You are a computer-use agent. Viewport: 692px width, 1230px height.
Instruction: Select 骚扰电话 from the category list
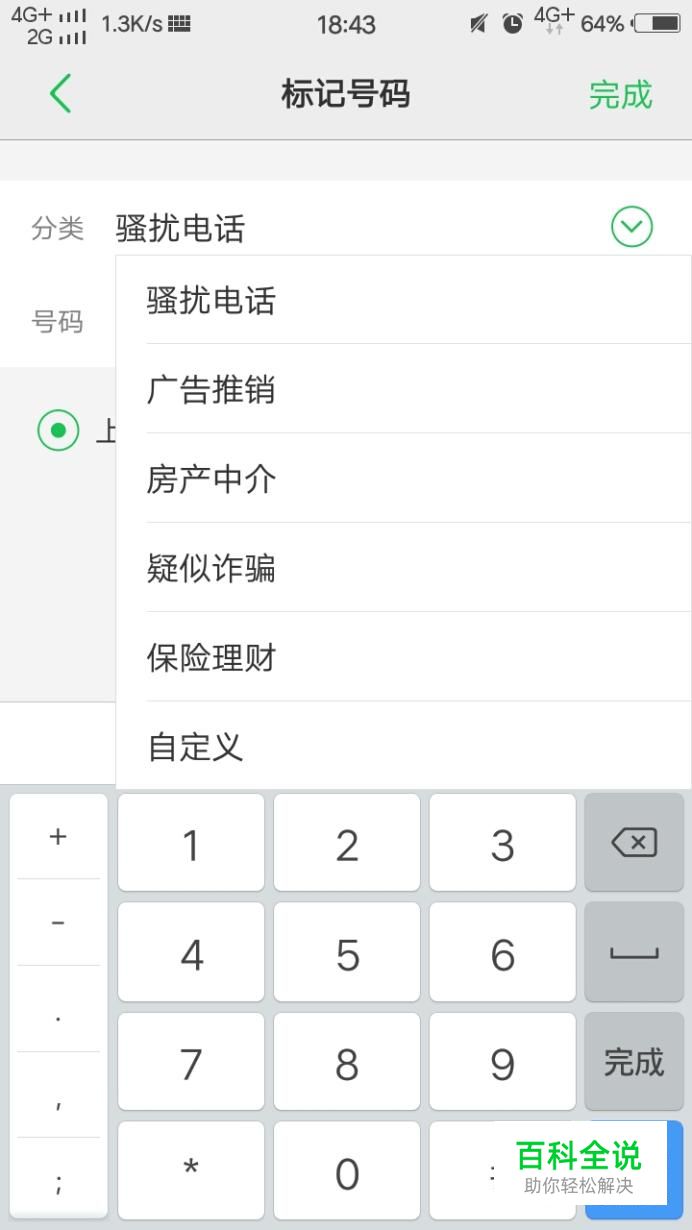pos(211,301)
